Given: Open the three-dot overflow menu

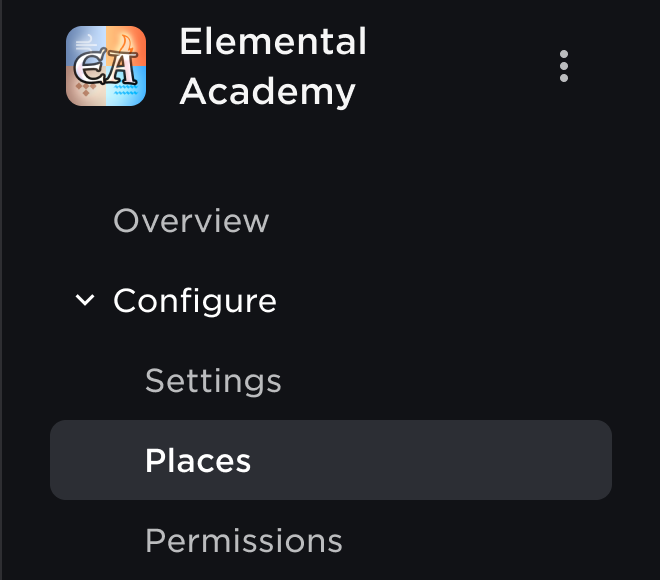Looking at the screenshot, I should tap(564, 66).
